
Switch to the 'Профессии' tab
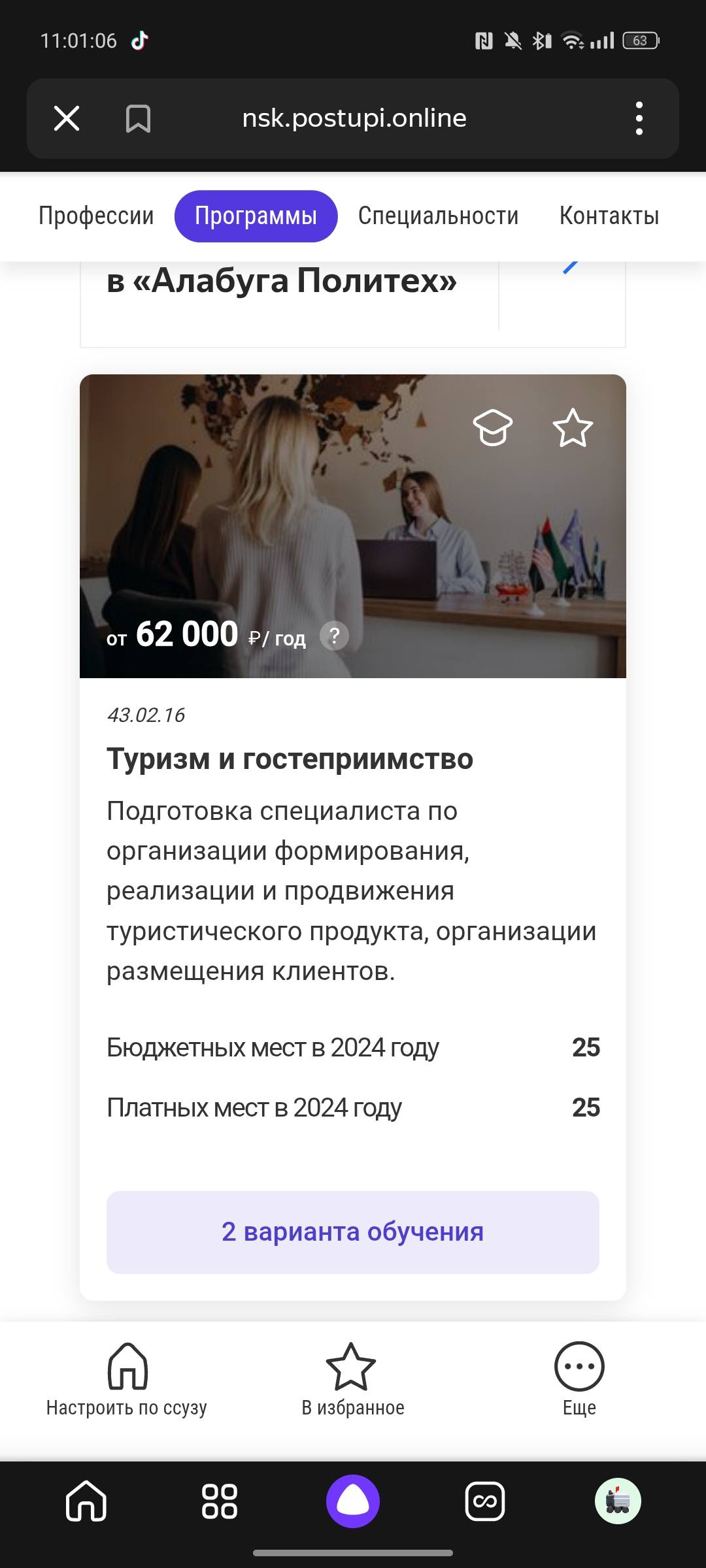96,216
